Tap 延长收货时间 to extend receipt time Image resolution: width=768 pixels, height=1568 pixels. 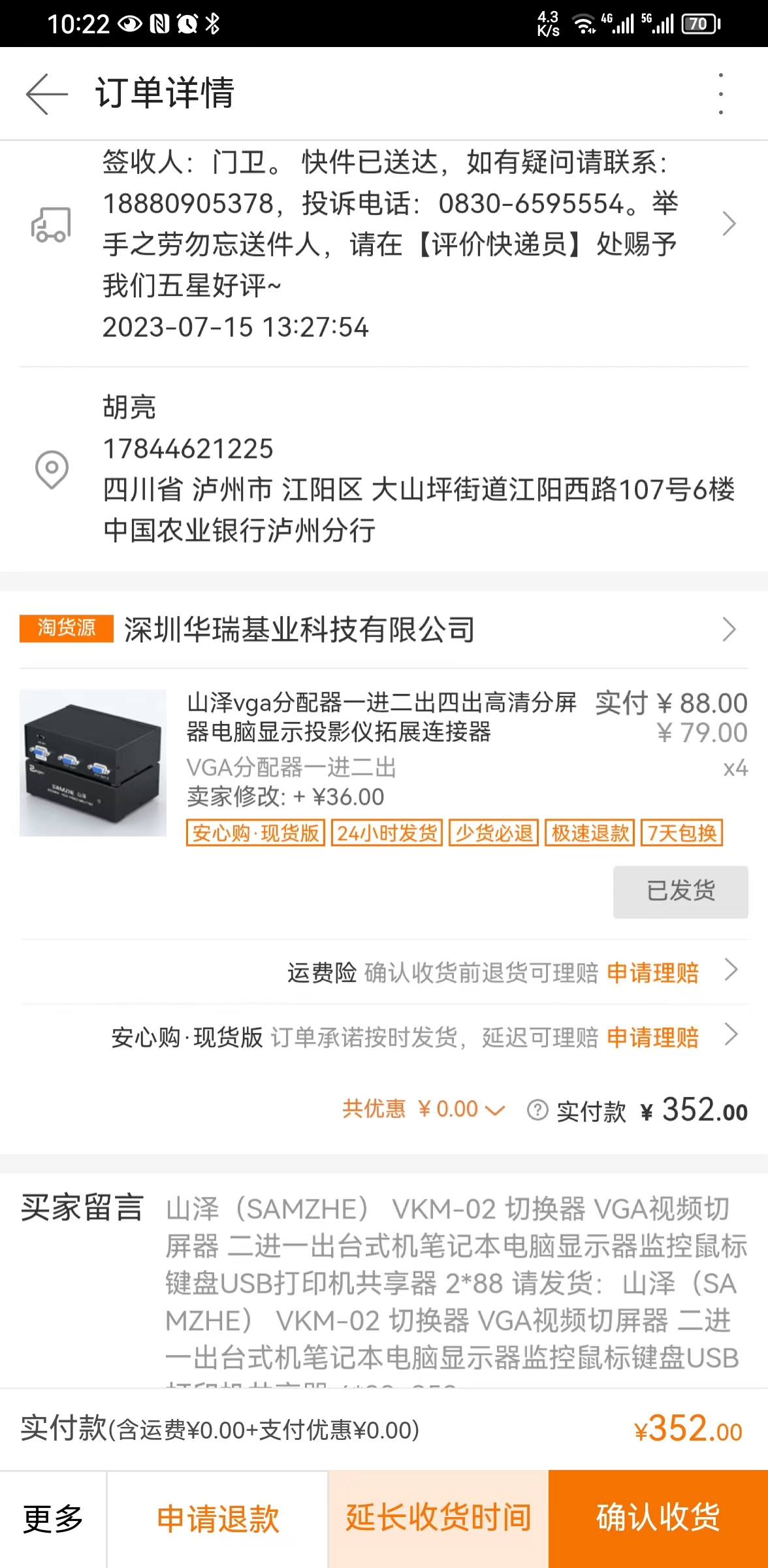[438, 1518]
